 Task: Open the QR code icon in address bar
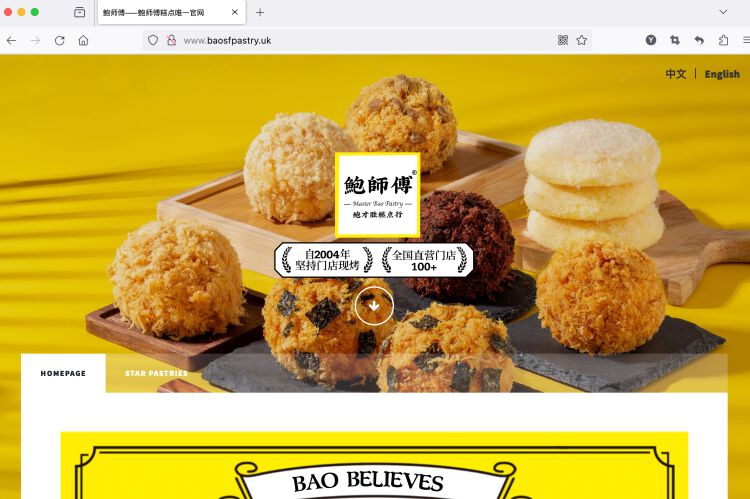pyautogui.click(x=562, y=40)
